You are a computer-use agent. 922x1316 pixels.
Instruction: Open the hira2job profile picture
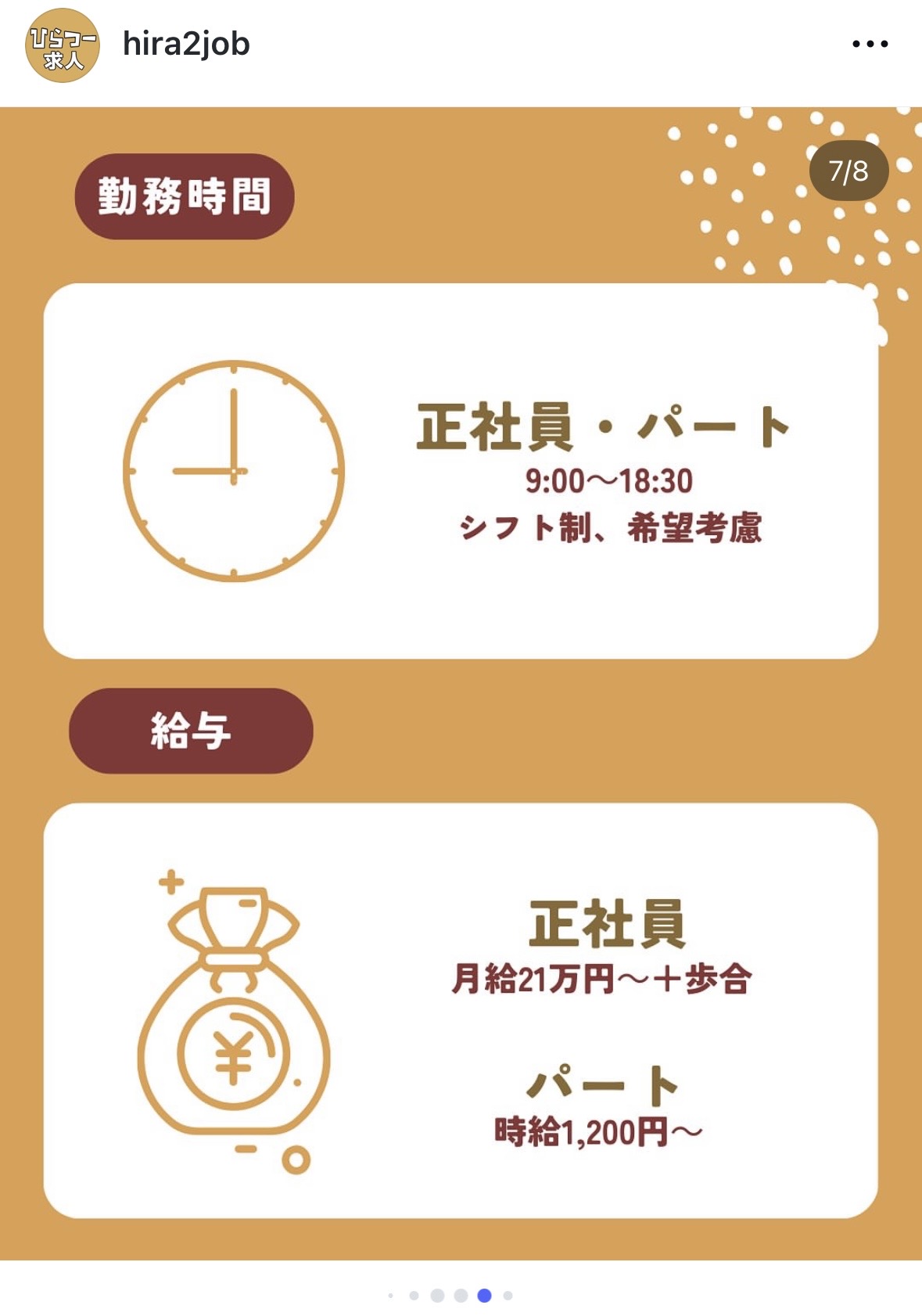click(x=63, y=45)
